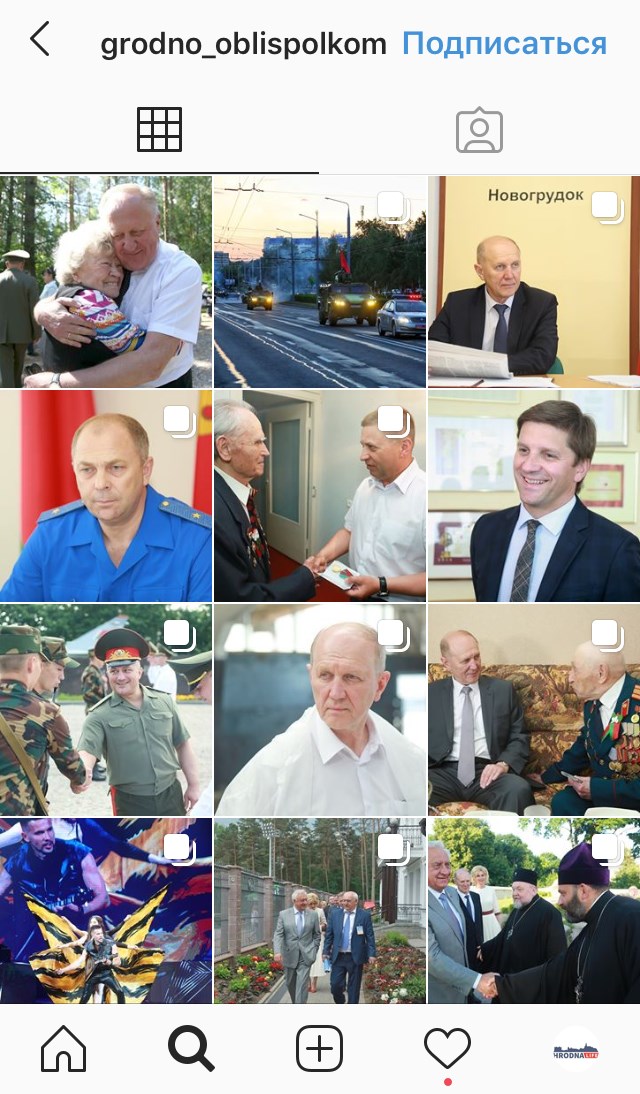The image size is (640, 1094).
Task: Open the post with decorated veteran on sofa
Action: tap(534, 710)
